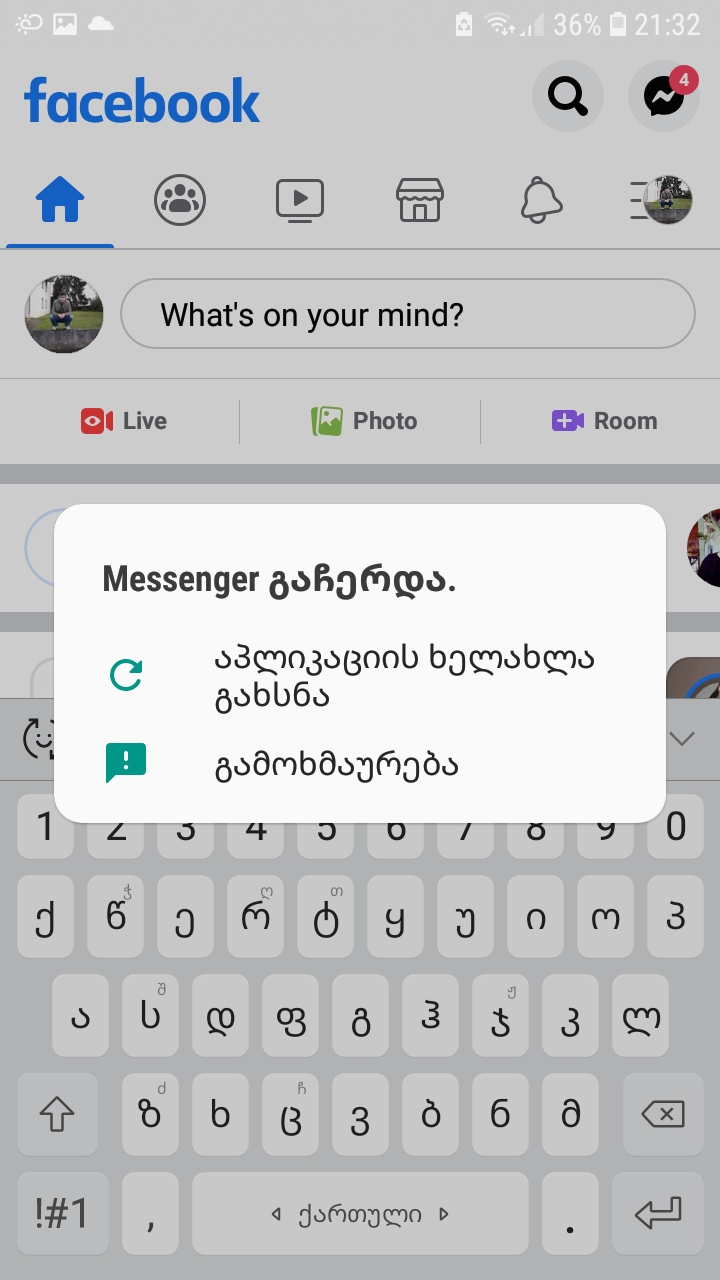Open Messenger from the top bar
The image size is (720, 1280).
point(664,97)
